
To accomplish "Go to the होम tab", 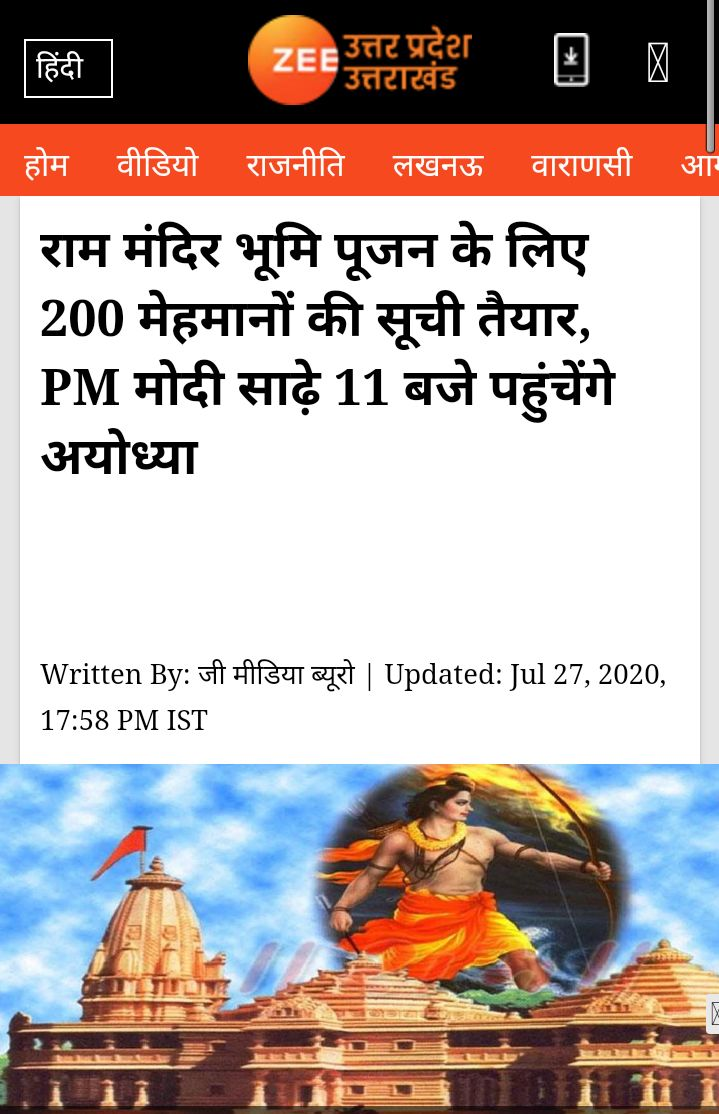I will (x=46, y=163).
